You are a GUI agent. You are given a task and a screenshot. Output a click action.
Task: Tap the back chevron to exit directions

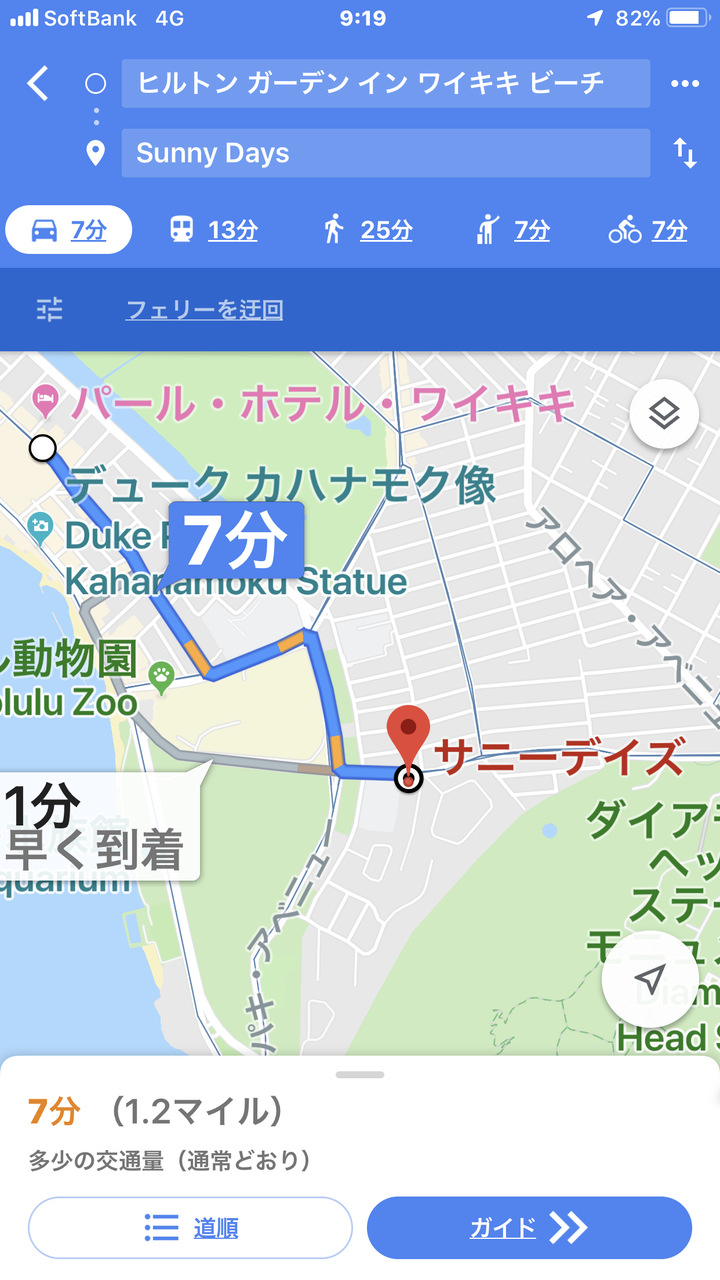tap(37, 84)
